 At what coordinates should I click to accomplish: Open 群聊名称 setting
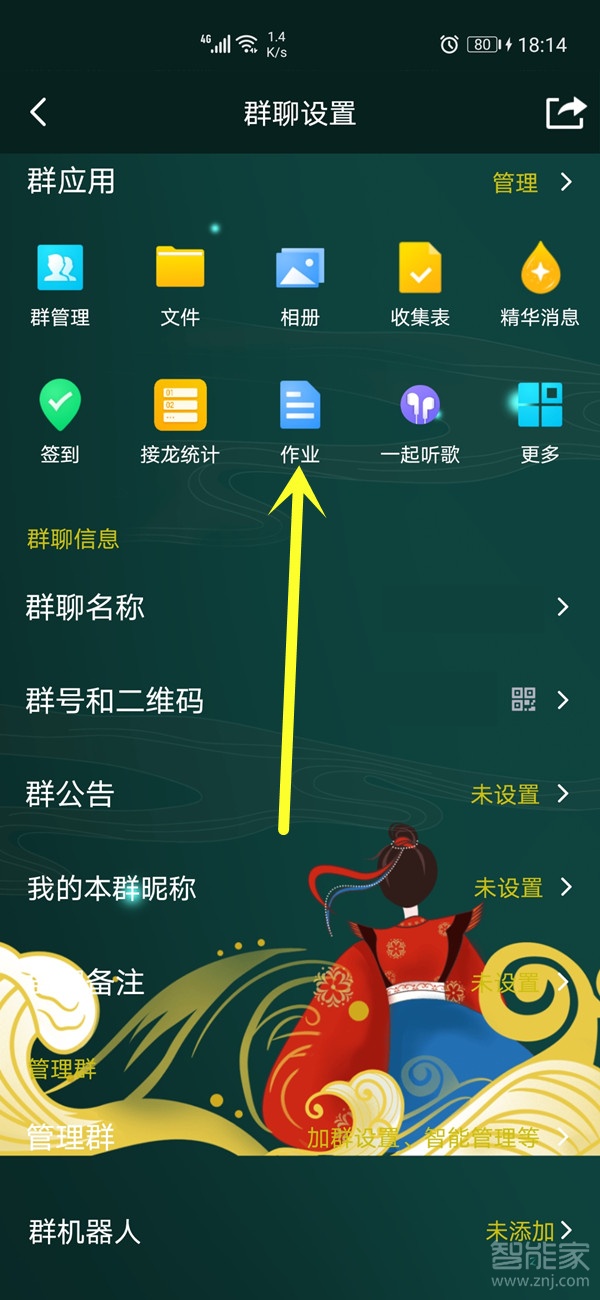click(300, 607)
